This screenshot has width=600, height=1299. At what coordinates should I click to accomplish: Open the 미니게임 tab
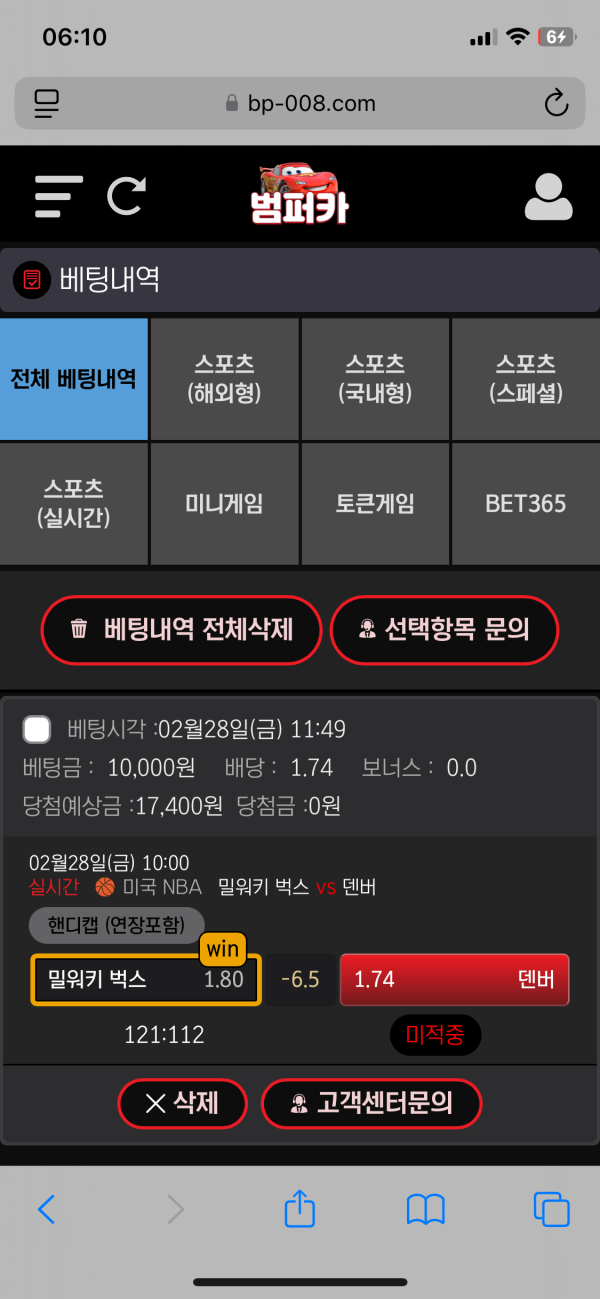224,503
